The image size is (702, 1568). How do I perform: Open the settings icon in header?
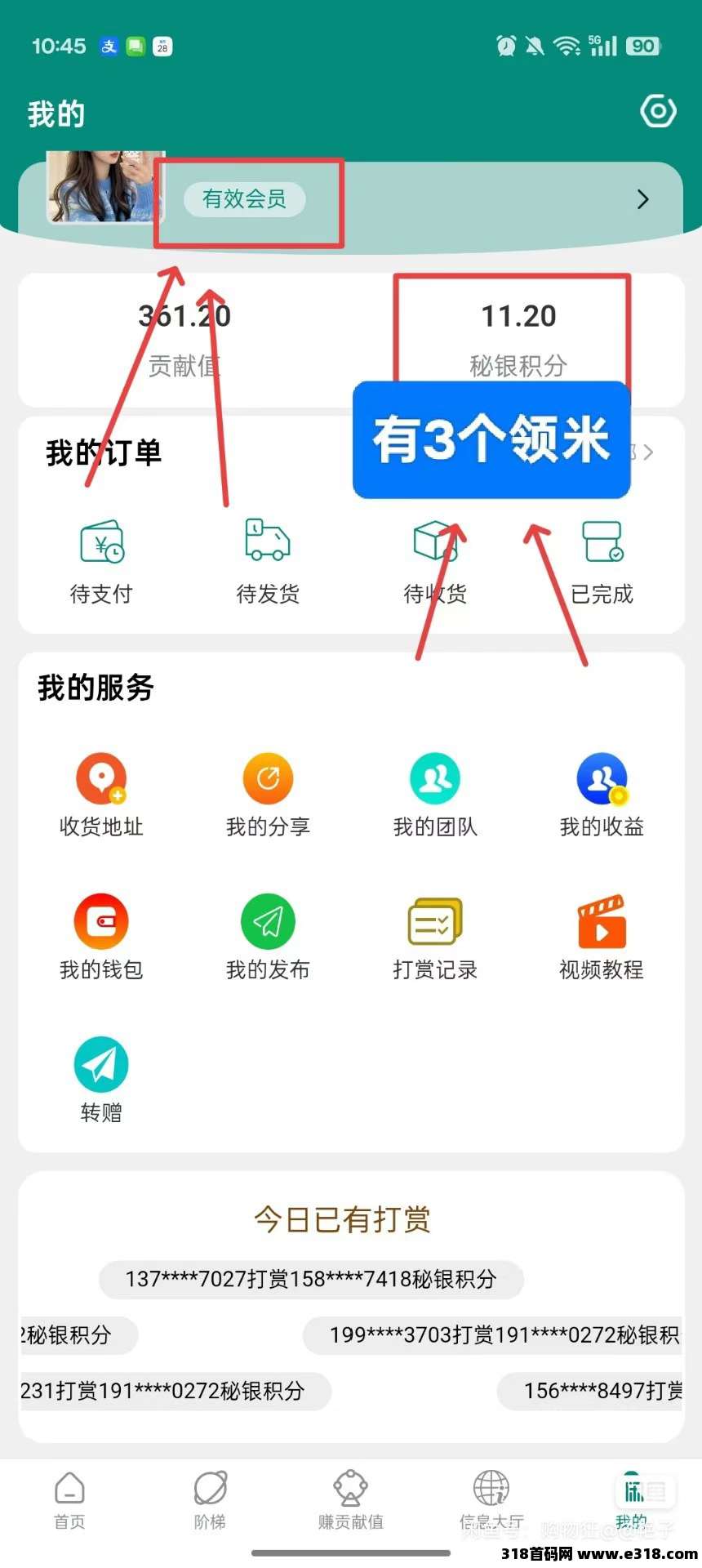point(658,111)
